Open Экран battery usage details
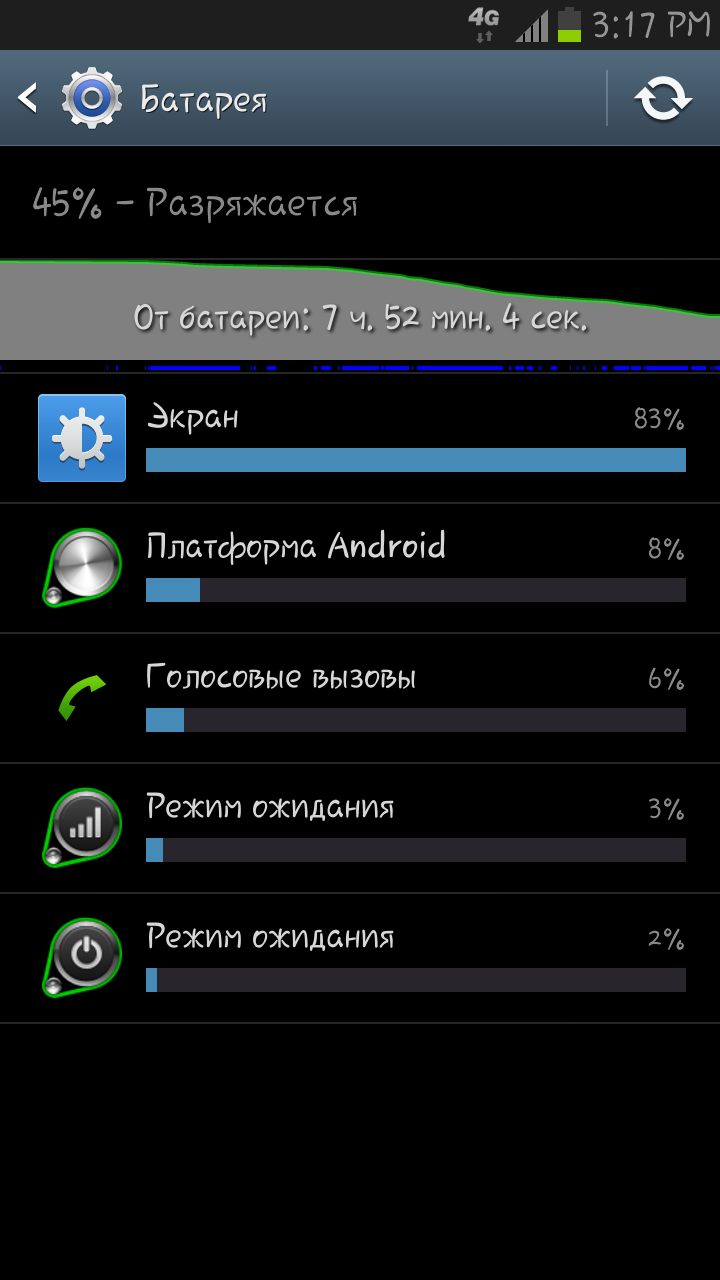The image size is (720, 1280). click(x=360, y=438)
